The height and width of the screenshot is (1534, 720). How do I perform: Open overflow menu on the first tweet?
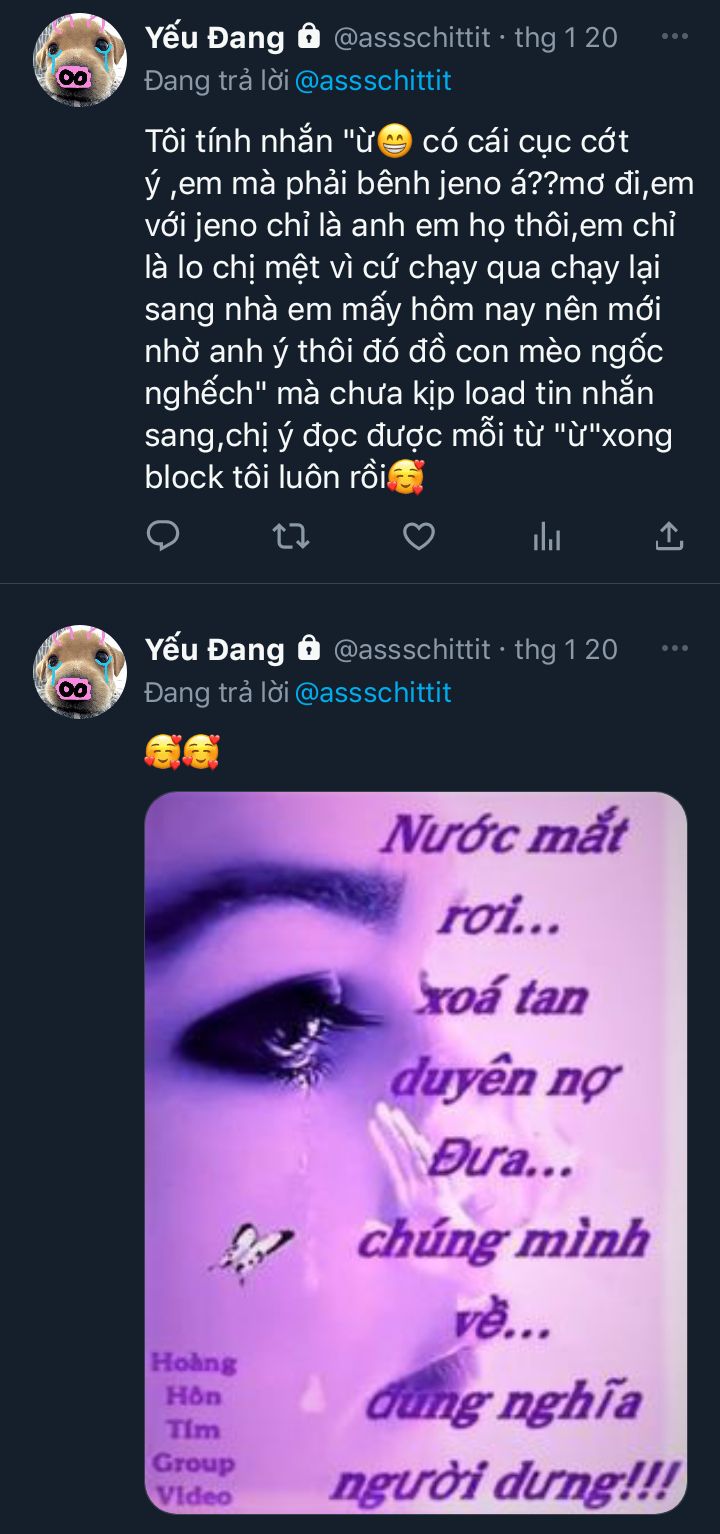point(675,37)
